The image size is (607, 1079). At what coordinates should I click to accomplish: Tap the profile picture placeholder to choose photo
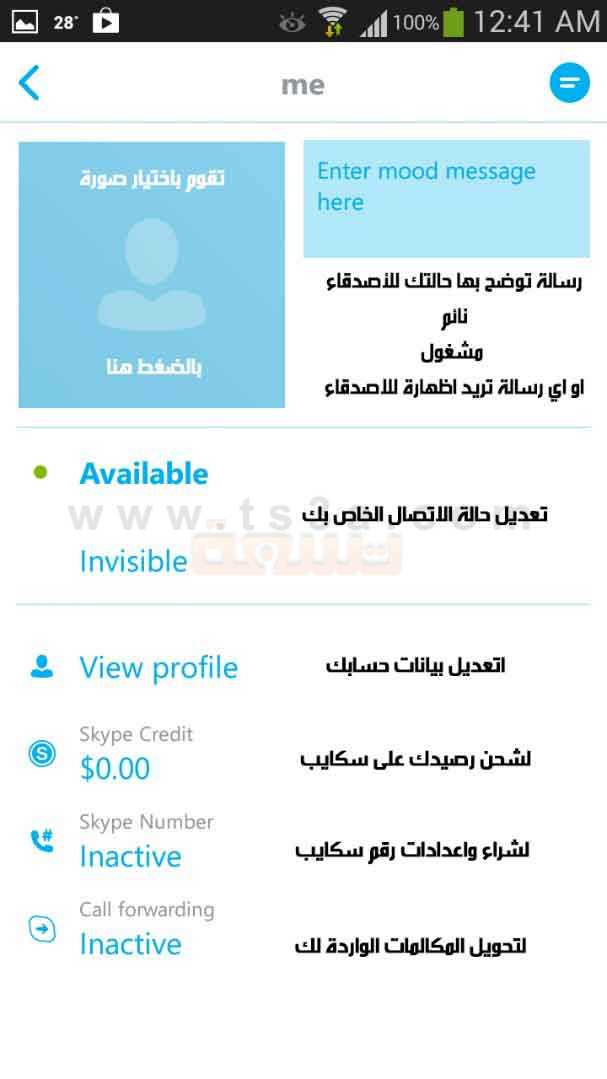click(x=151, y=275)
